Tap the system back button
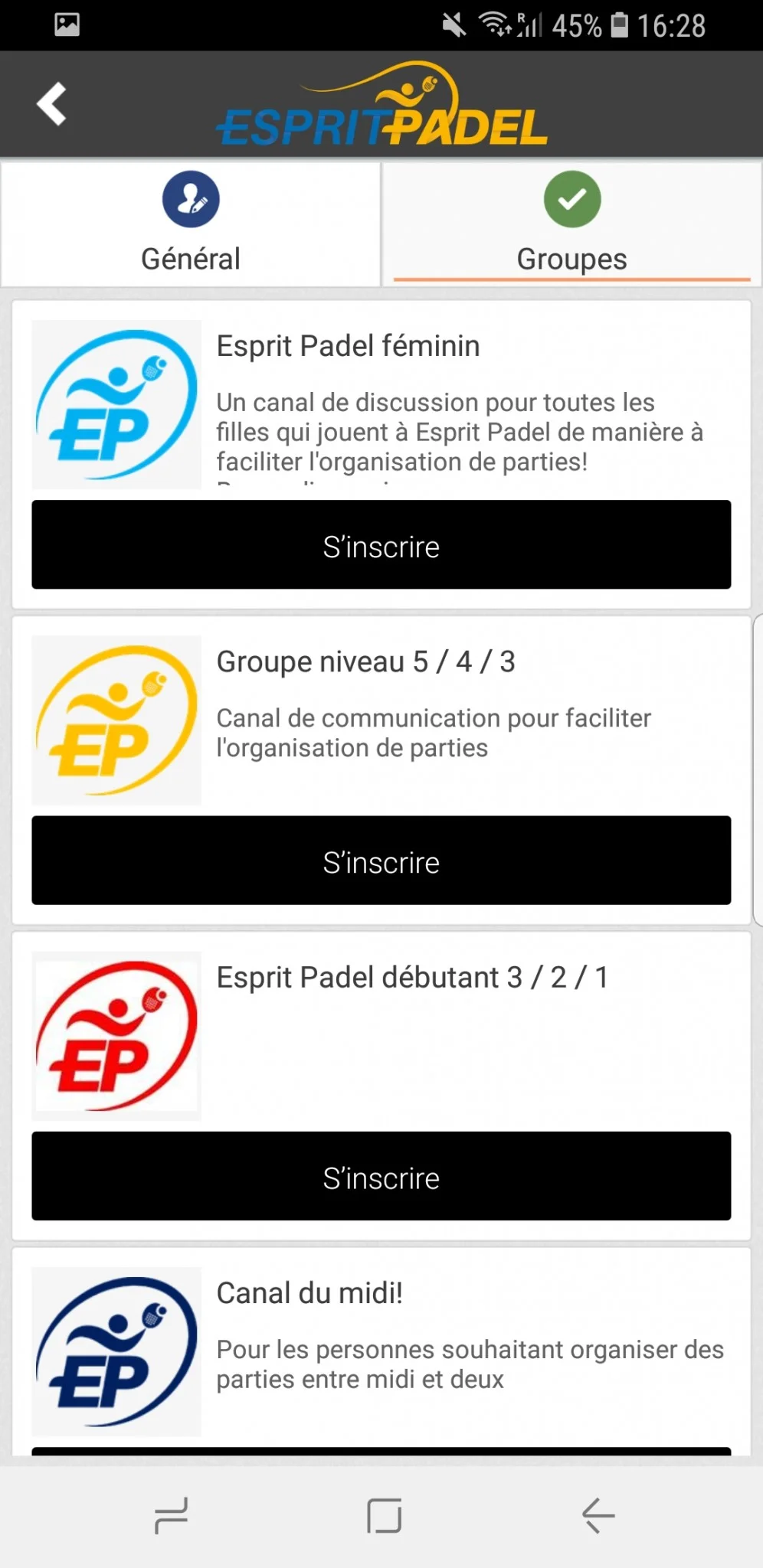The height and width of the screenshot is (1568, 763). pyautogui.click(x=598, y=1515)
